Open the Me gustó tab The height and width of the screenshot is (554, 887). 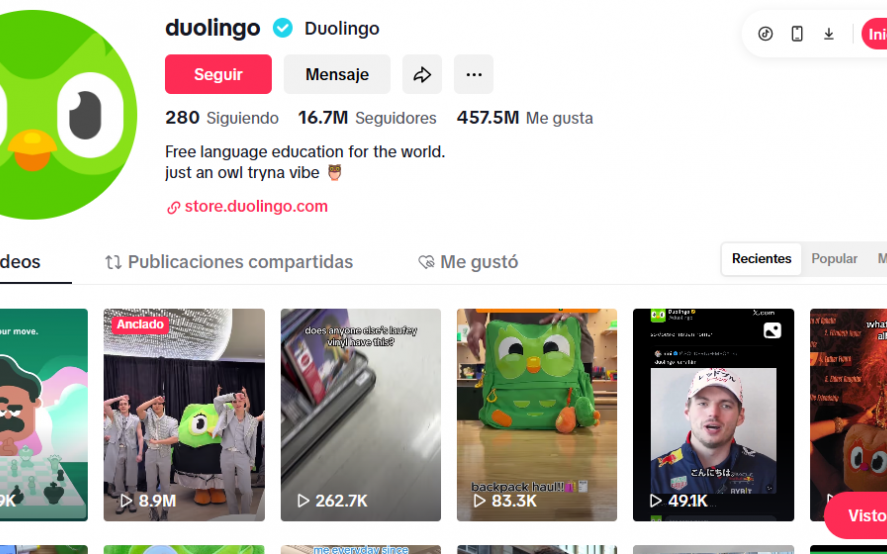coord(468,262)
